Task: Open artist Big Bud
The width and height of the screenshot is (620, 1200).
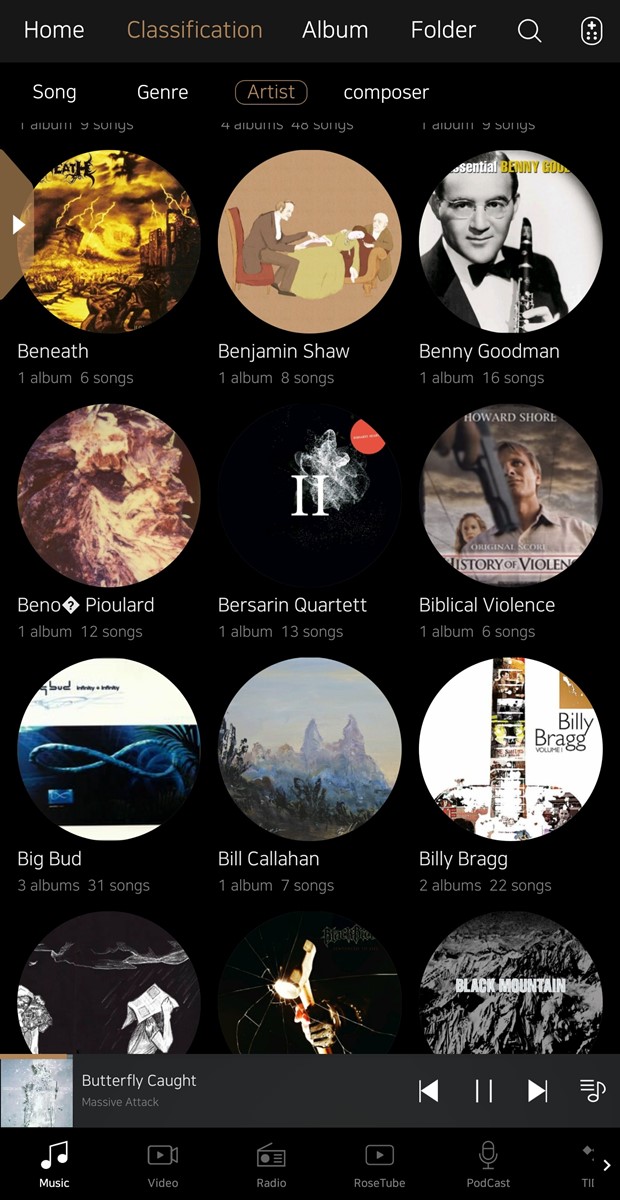Action: 108,749
